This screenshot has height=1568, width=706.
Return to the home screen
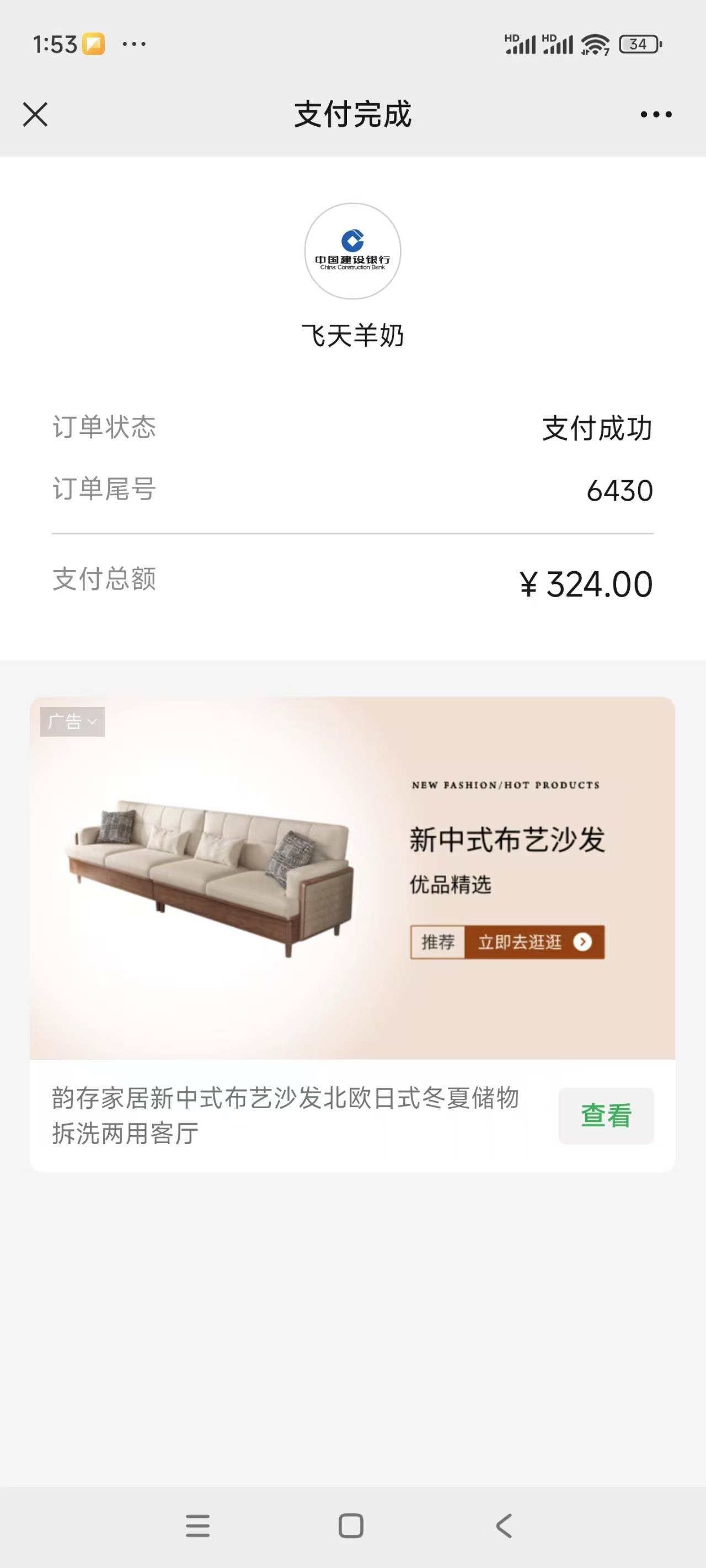tap(351, 1526)
